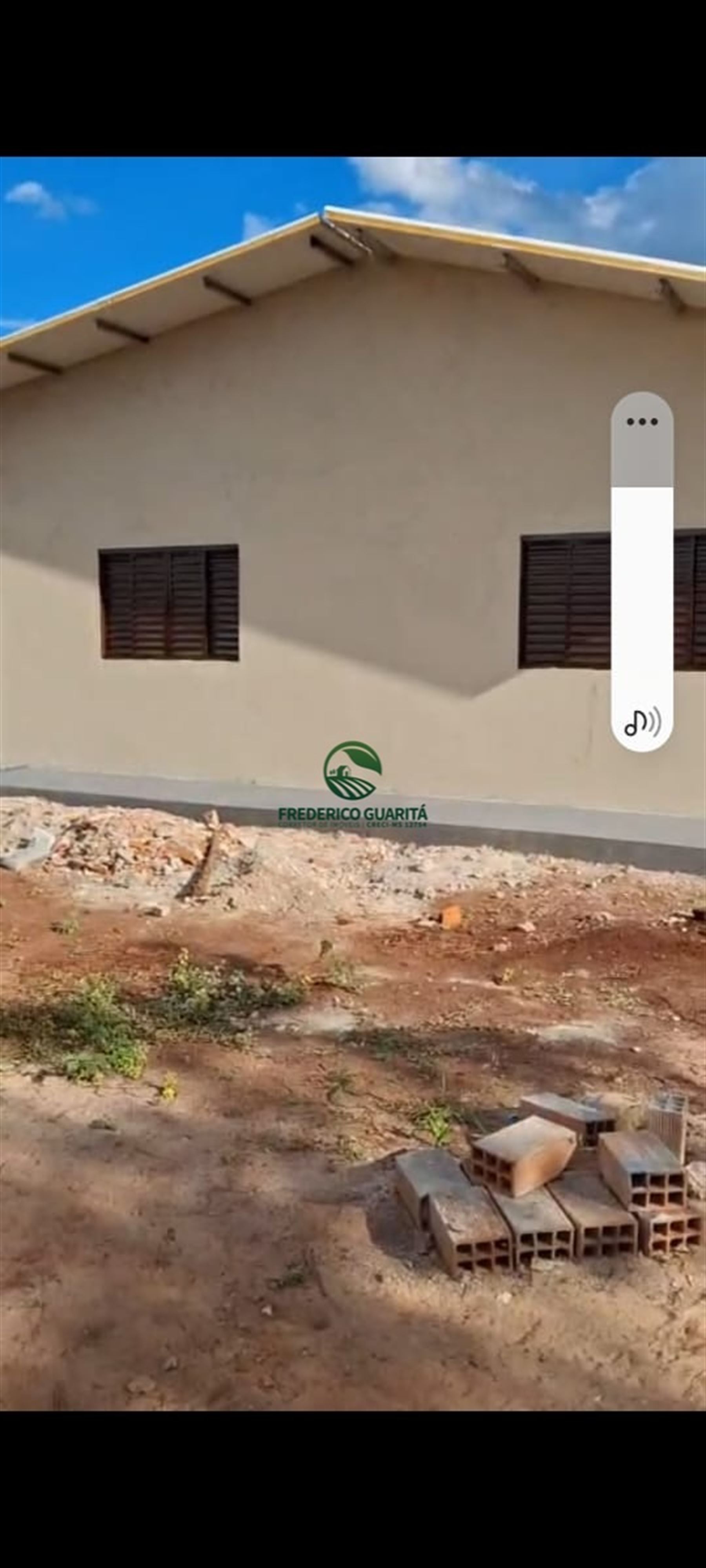
Task: Mute media sound with the note icon
Action: [642, 722]
